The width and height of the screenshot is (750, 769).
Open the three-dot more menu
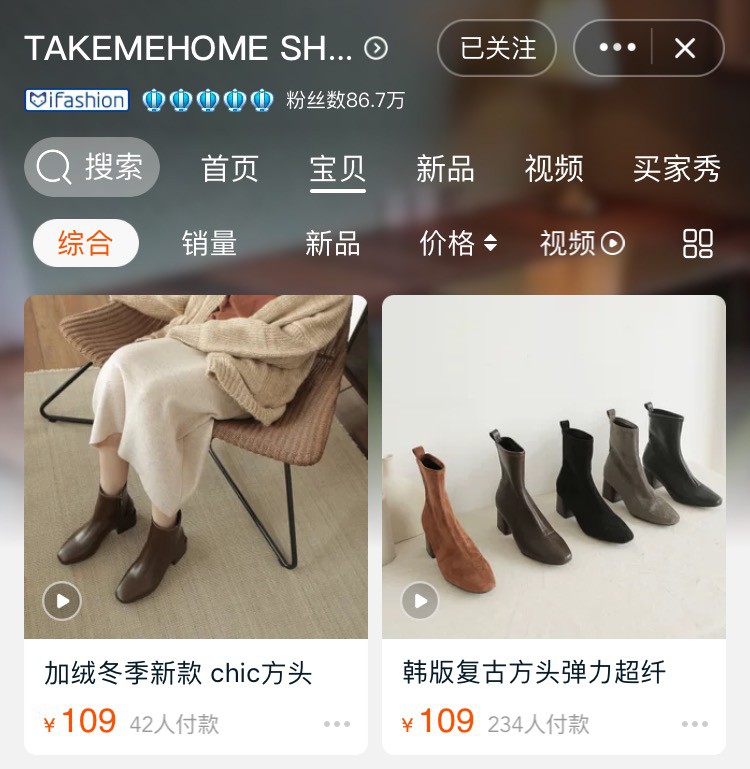(616, 48)
